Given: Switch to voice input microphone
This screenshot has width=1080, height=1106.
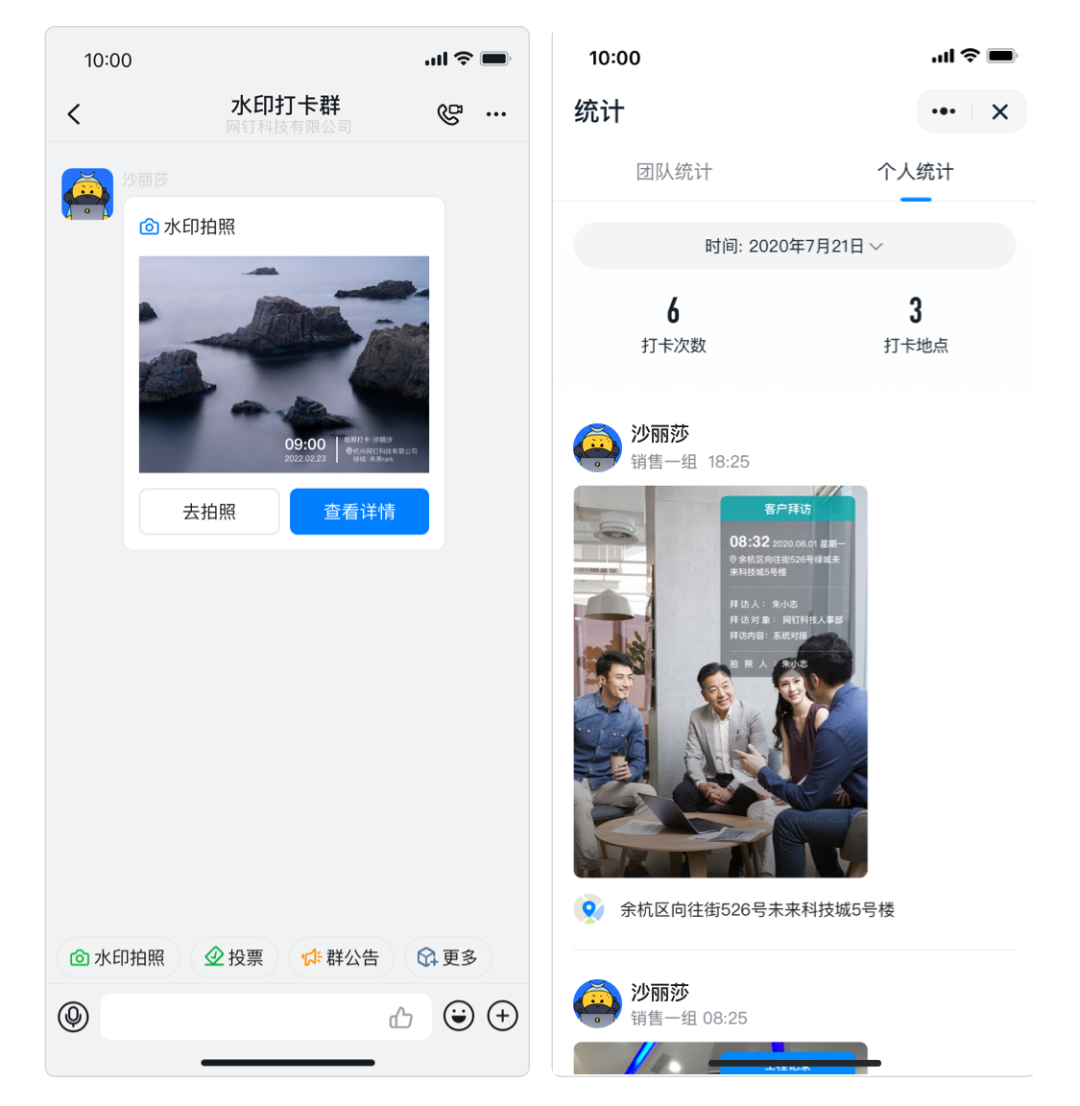Looking at the screenshot, I should pyautogui.click(x=73, y=1016).
